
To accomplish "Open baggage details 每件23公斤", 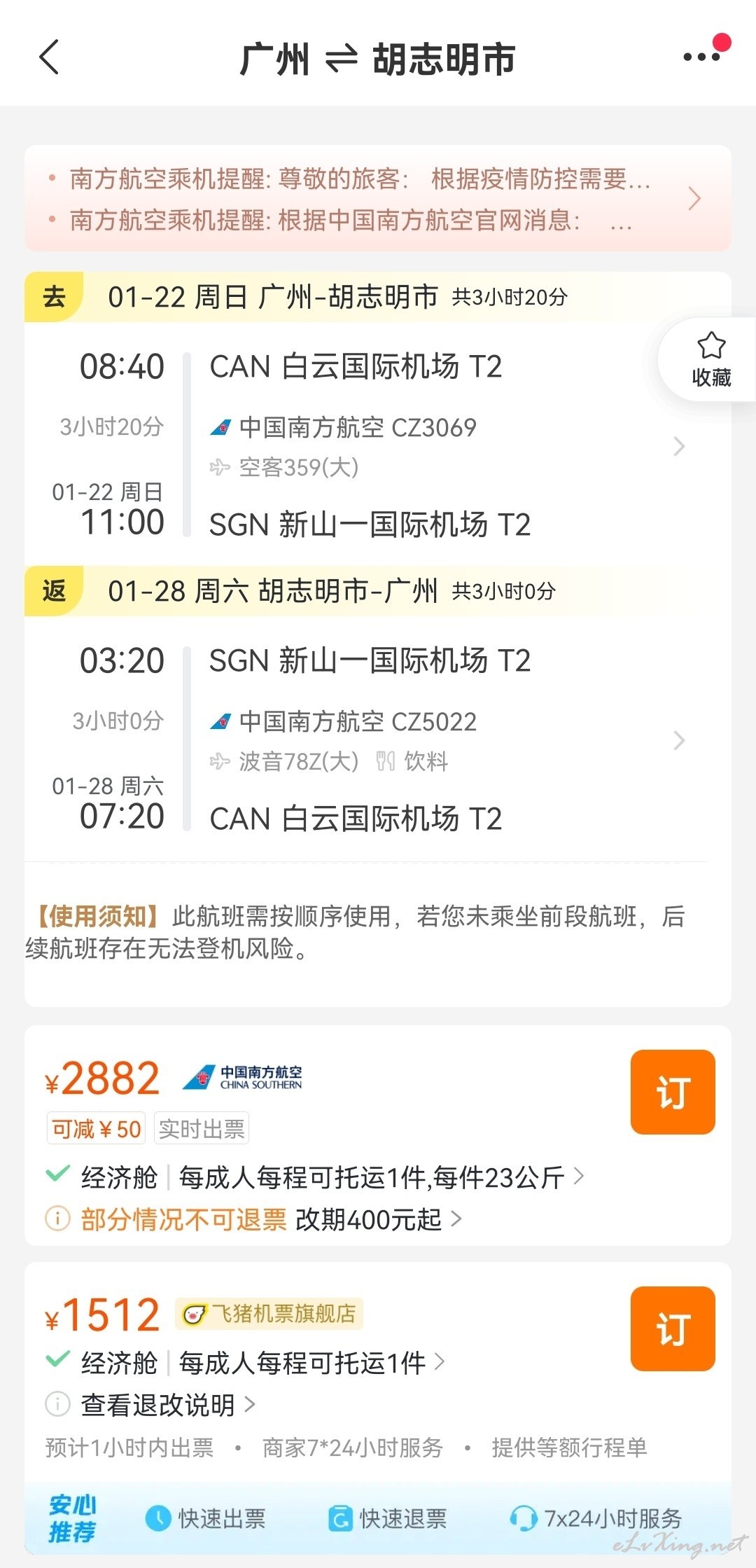I will [381, 1177].
